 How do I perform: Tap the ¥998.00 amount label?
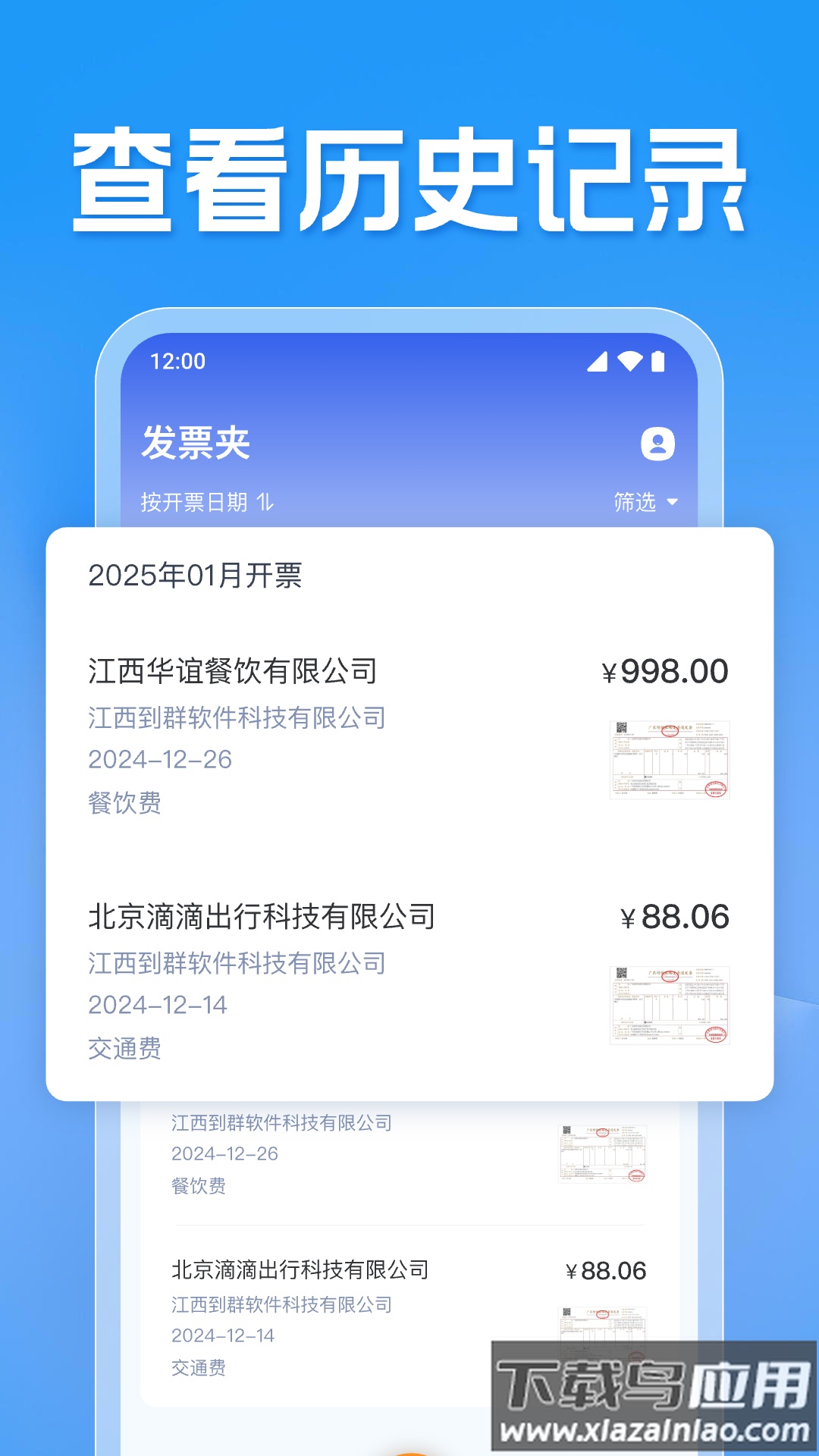[664, 670]
